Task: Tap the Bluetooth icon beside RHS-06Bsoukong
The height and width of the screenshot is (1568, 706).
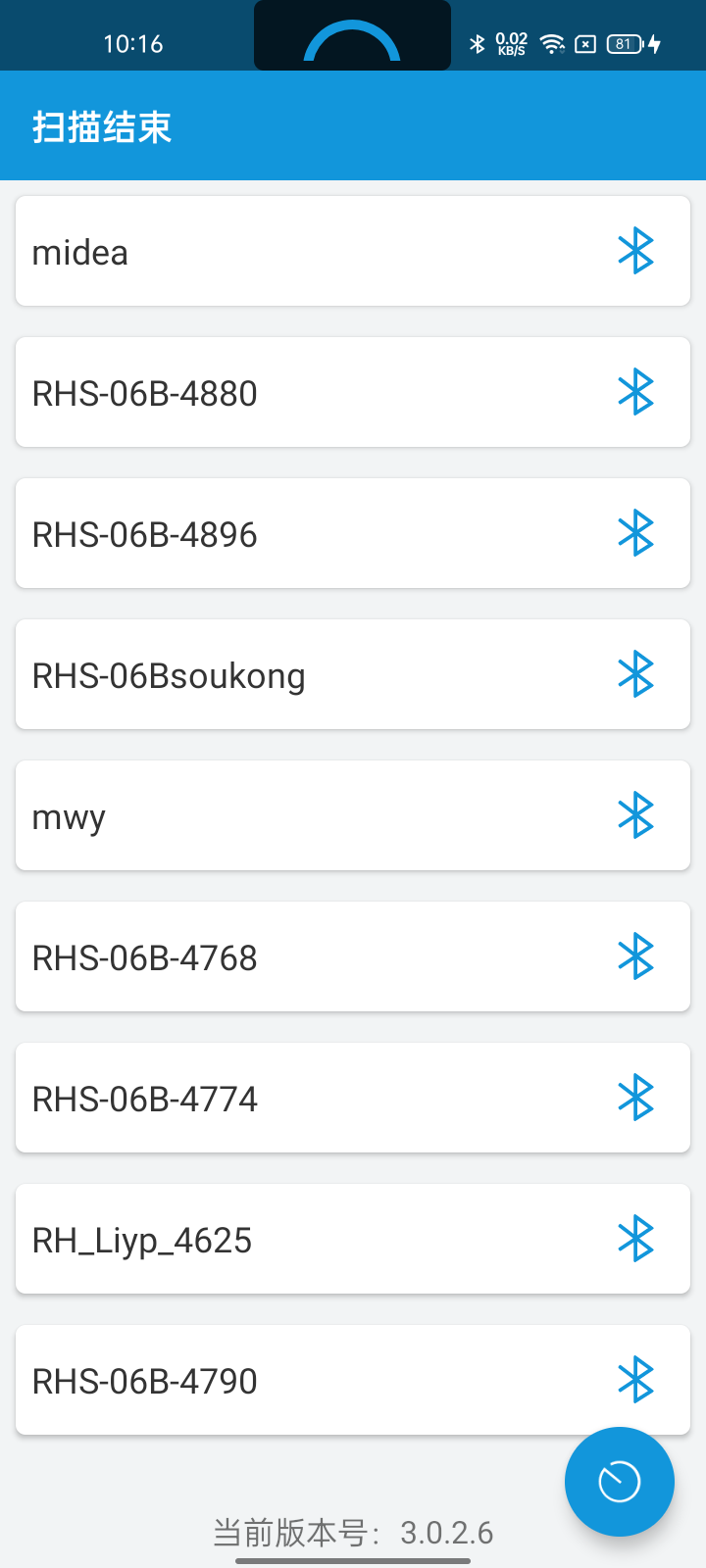Action: 637,674
